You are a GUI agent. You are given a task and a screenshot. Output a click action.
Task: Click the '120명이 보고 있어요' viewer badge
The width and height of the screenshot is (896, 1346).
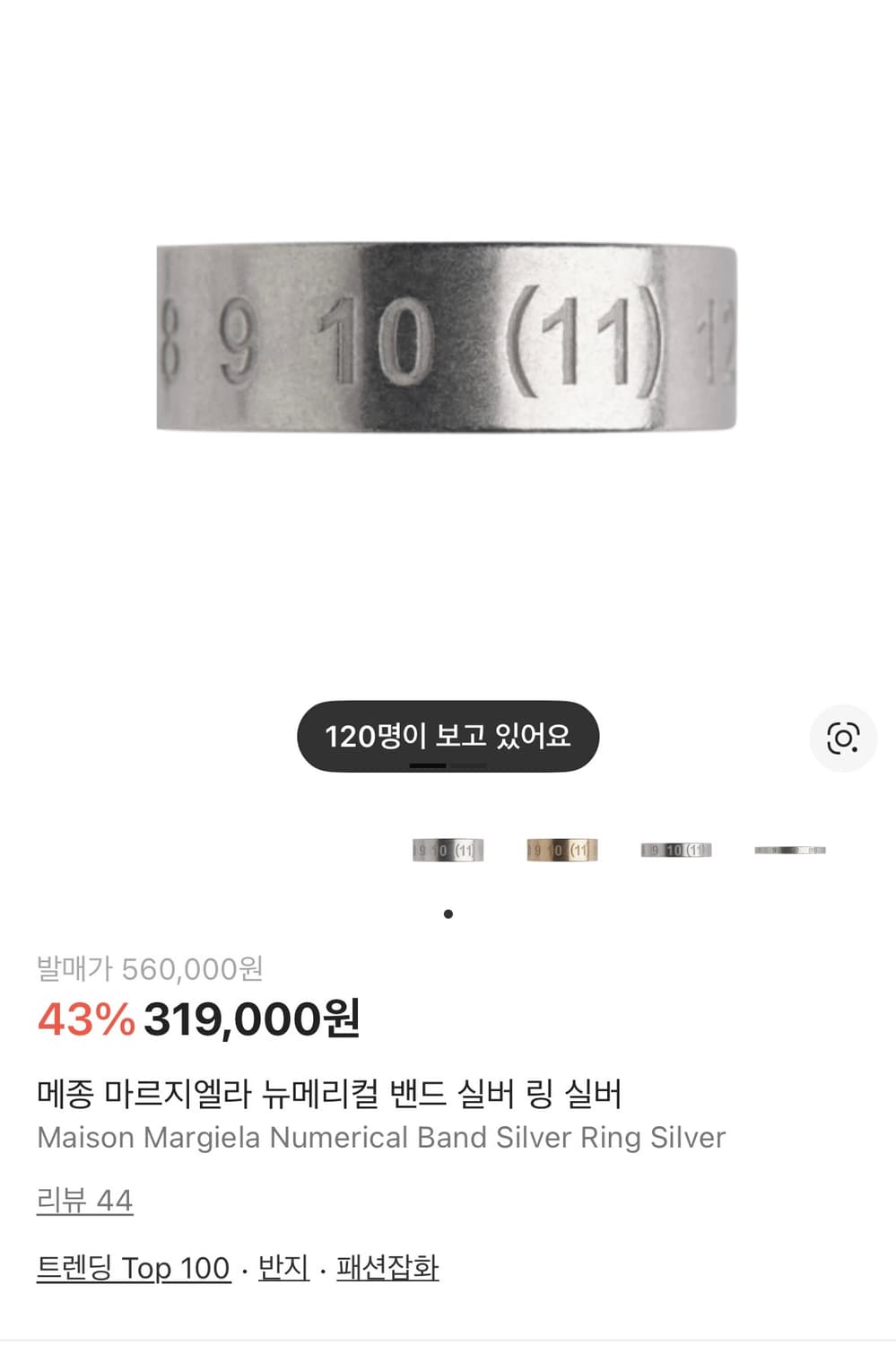pyautogui.click(x=448, y=734)
